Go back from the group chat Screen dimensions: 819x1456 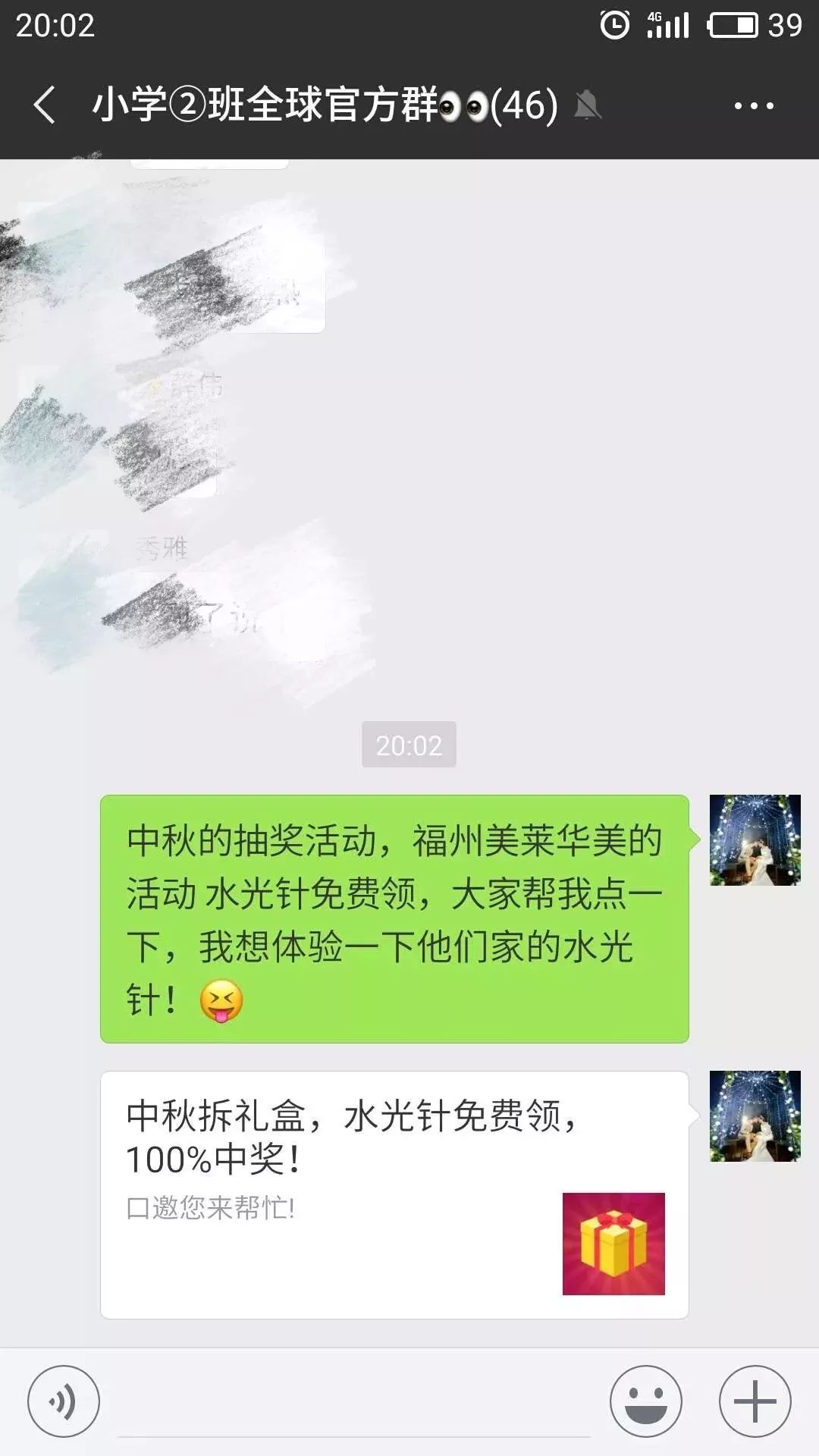[45, 105]
